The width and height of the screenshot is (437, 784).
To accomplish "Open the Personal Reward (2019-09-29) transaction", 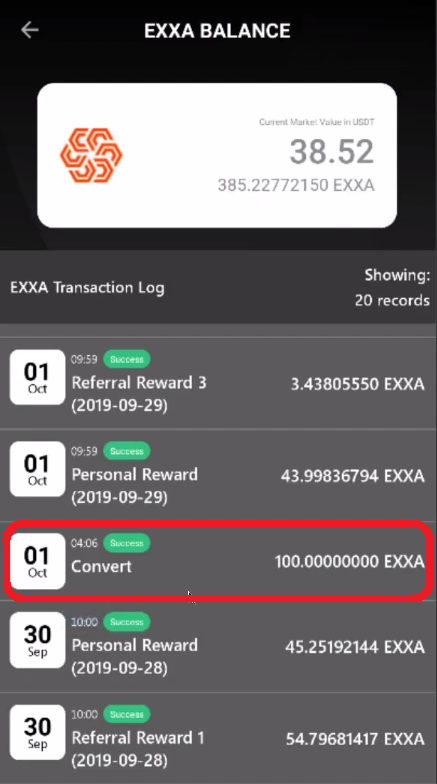I will tap(218, 475).
